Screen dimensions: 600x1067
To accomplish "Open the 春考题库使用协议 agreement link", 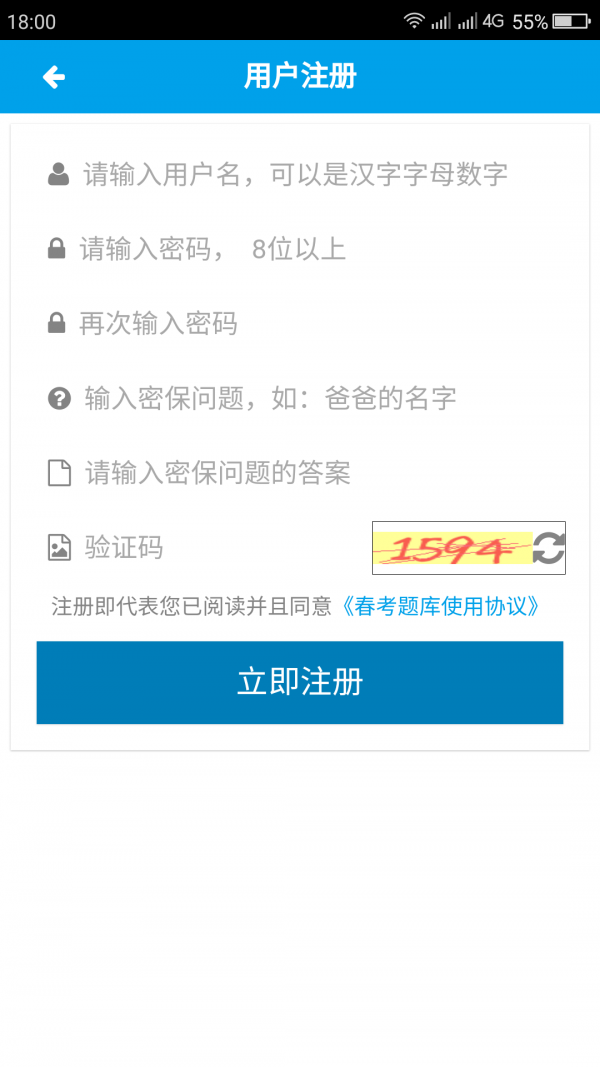I will (x=439, y=606).
